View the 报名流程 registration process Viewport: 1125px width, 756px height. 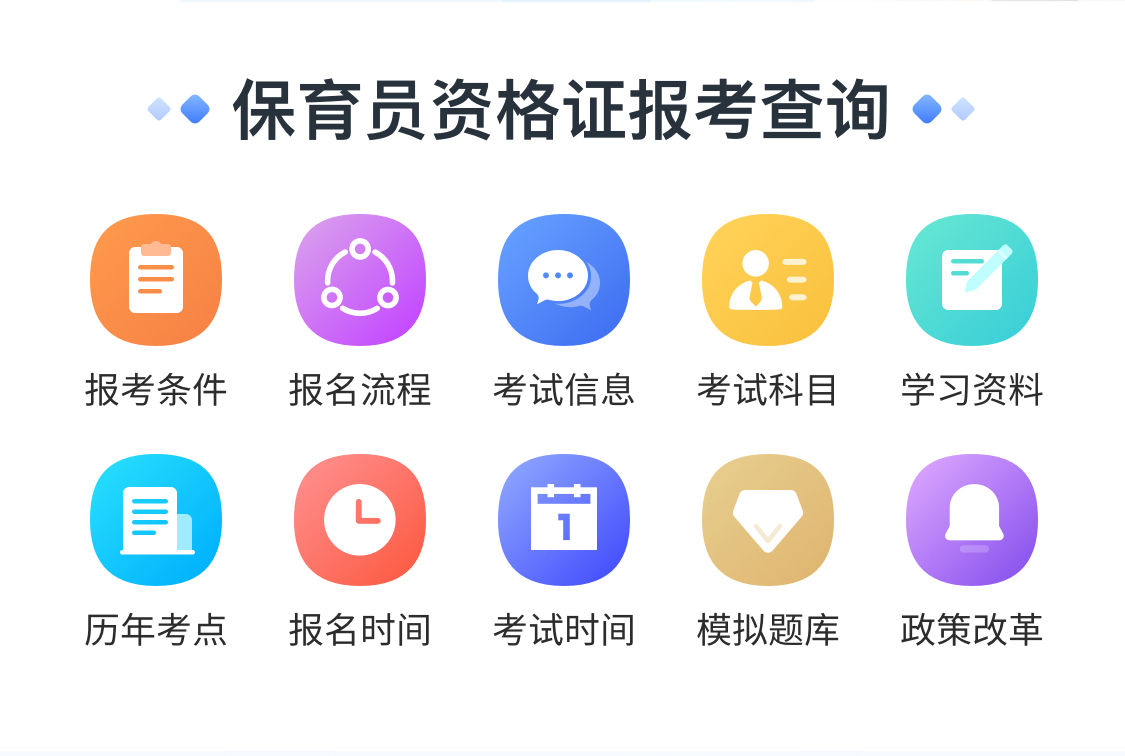pyautogui.click(x=360, y=280)
